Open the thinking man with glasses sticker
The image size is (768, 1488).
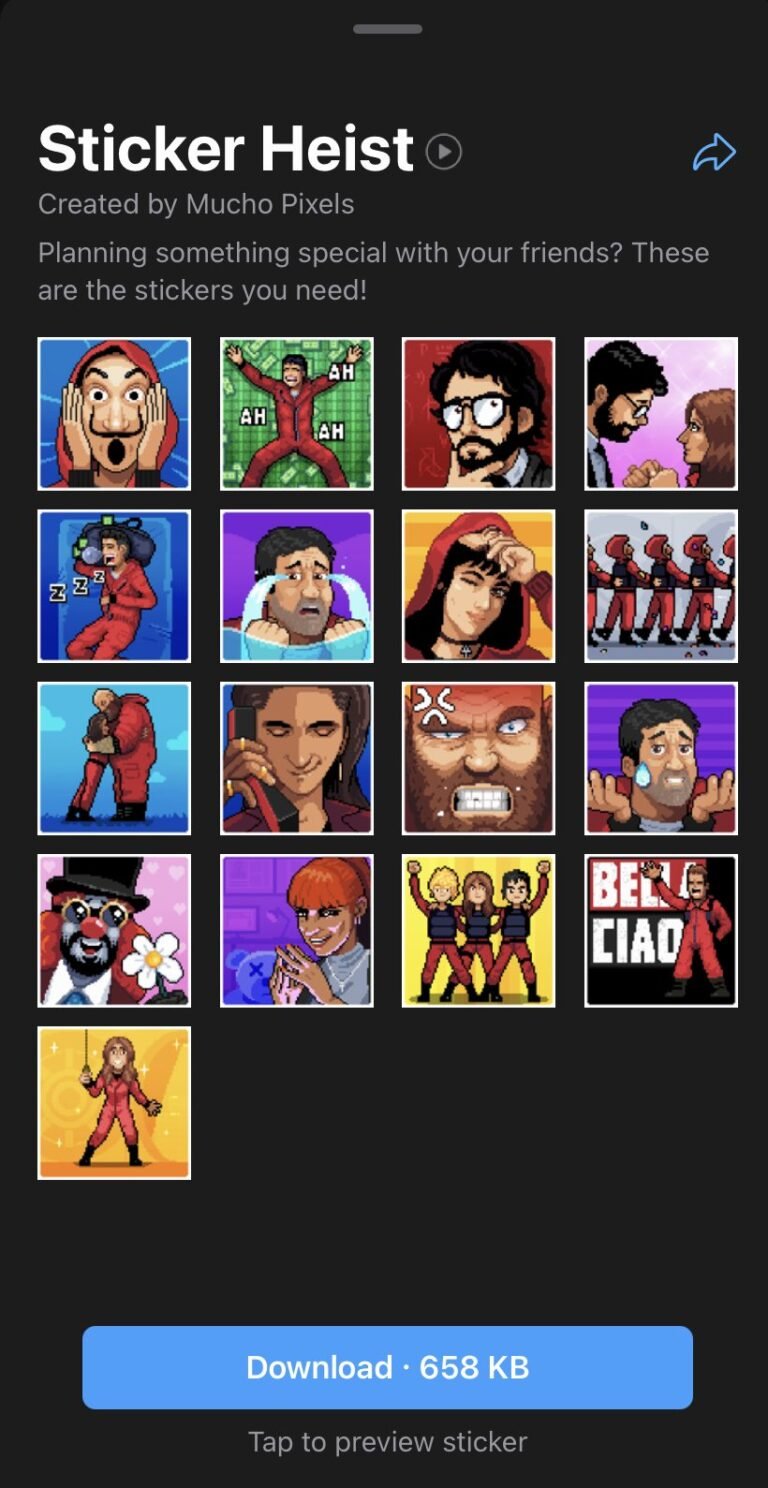pos(479,414)
